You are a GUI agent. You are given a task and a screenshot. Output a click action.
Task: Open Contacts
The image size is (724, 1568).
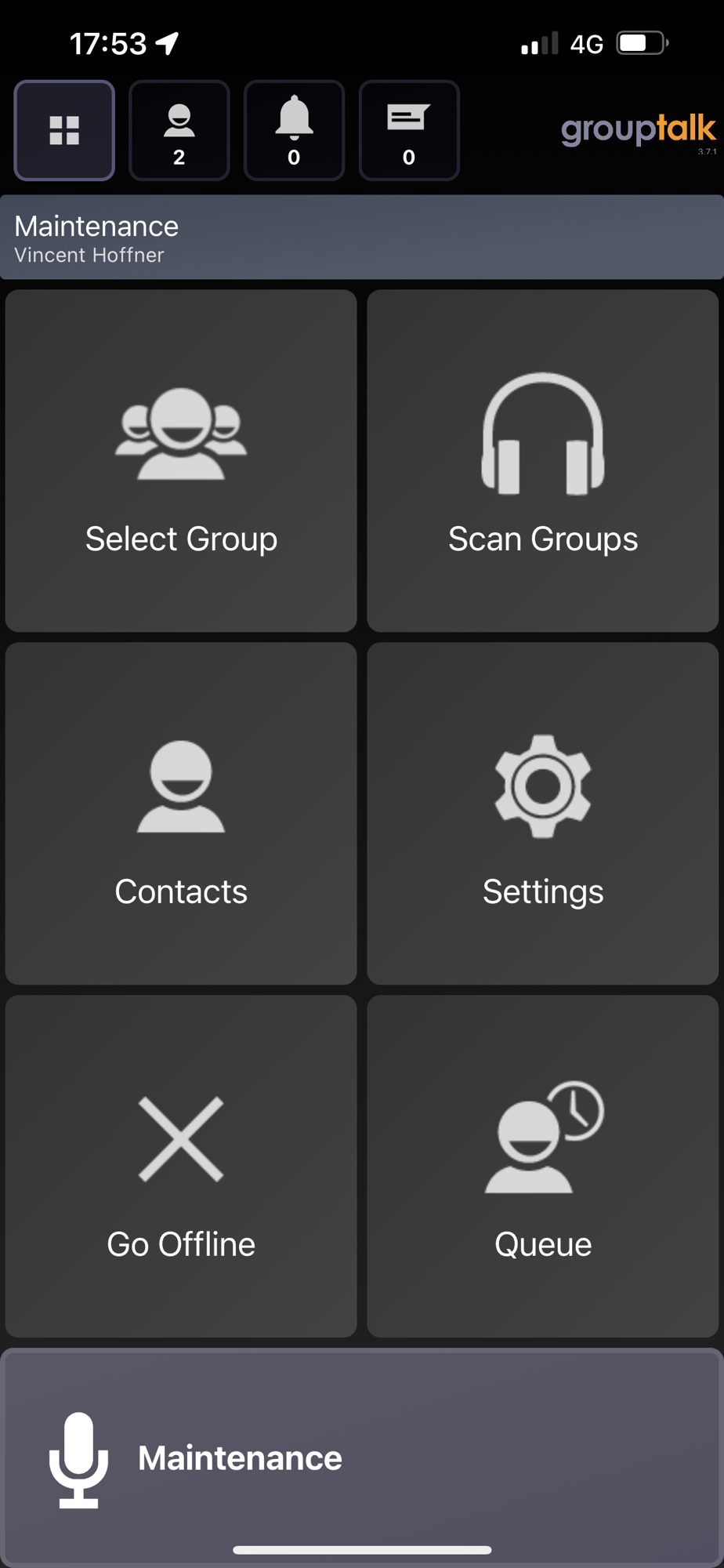181,814
